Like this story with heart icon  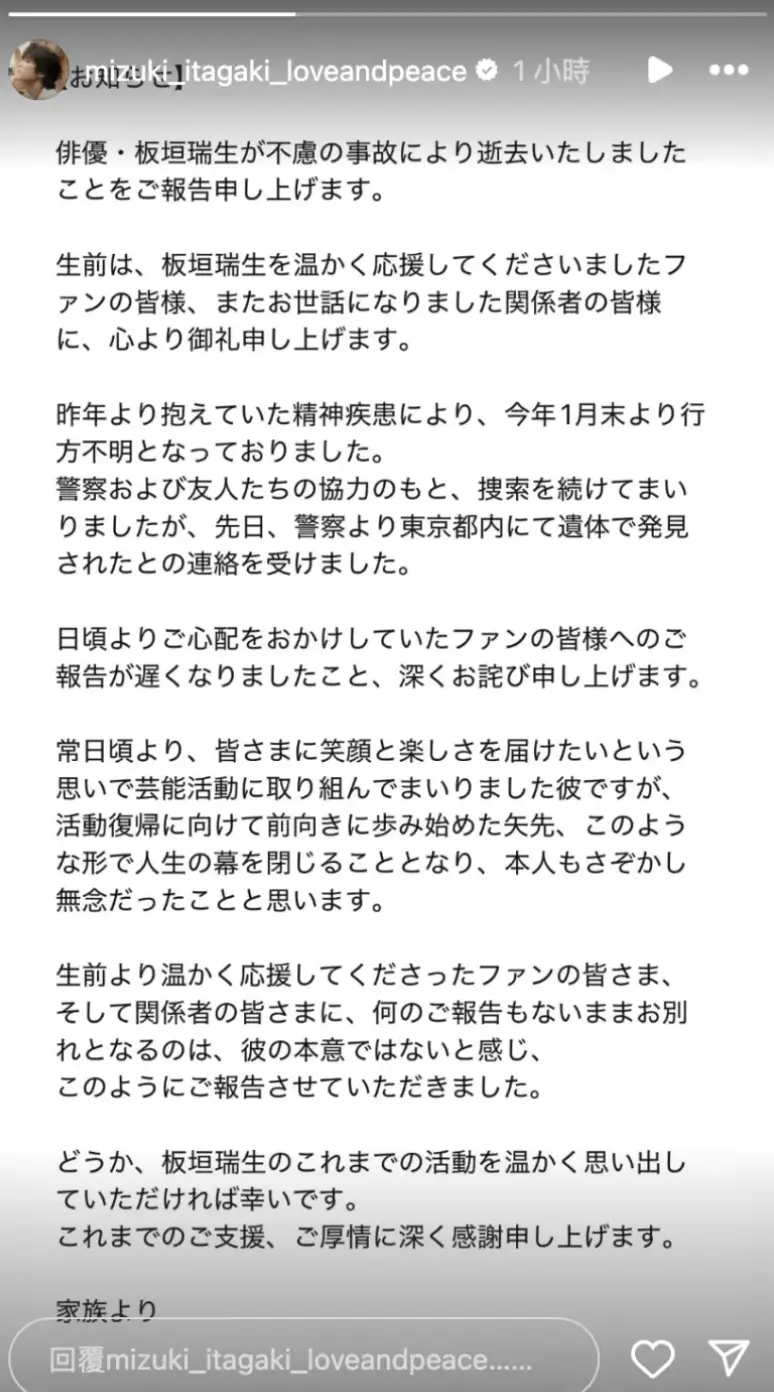coord(653,1359)
